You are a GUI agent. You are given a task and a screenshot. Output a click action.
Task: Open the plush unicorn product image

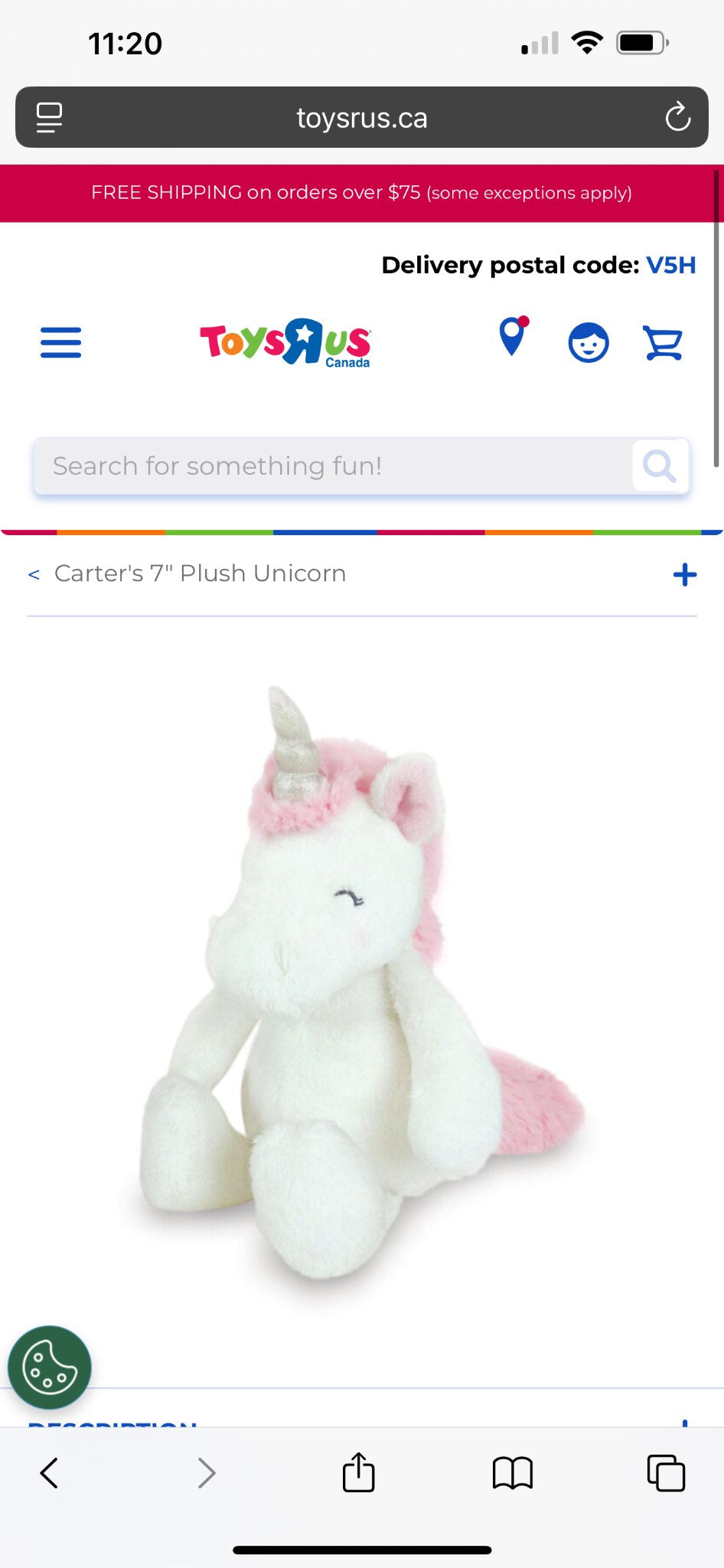pyautogui.click(x=360, y=988)
